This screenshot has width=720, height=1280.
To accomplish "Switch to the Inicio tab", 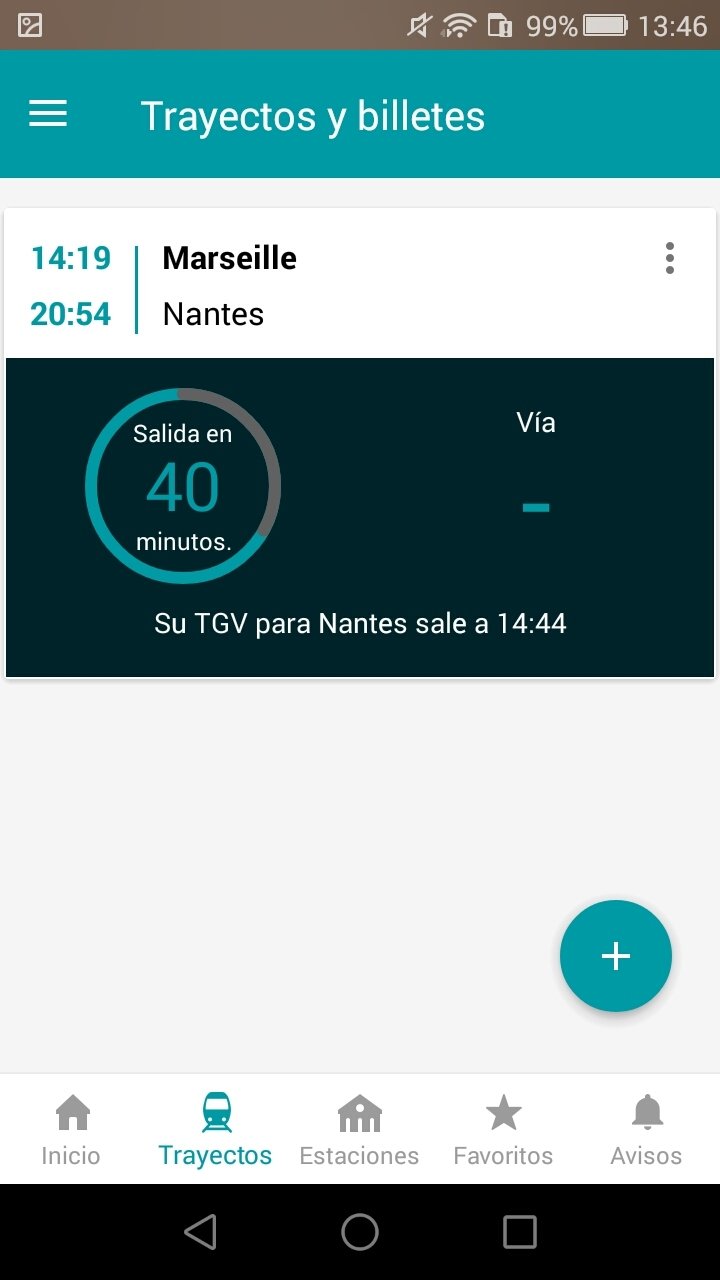I will pos(71,1130).
